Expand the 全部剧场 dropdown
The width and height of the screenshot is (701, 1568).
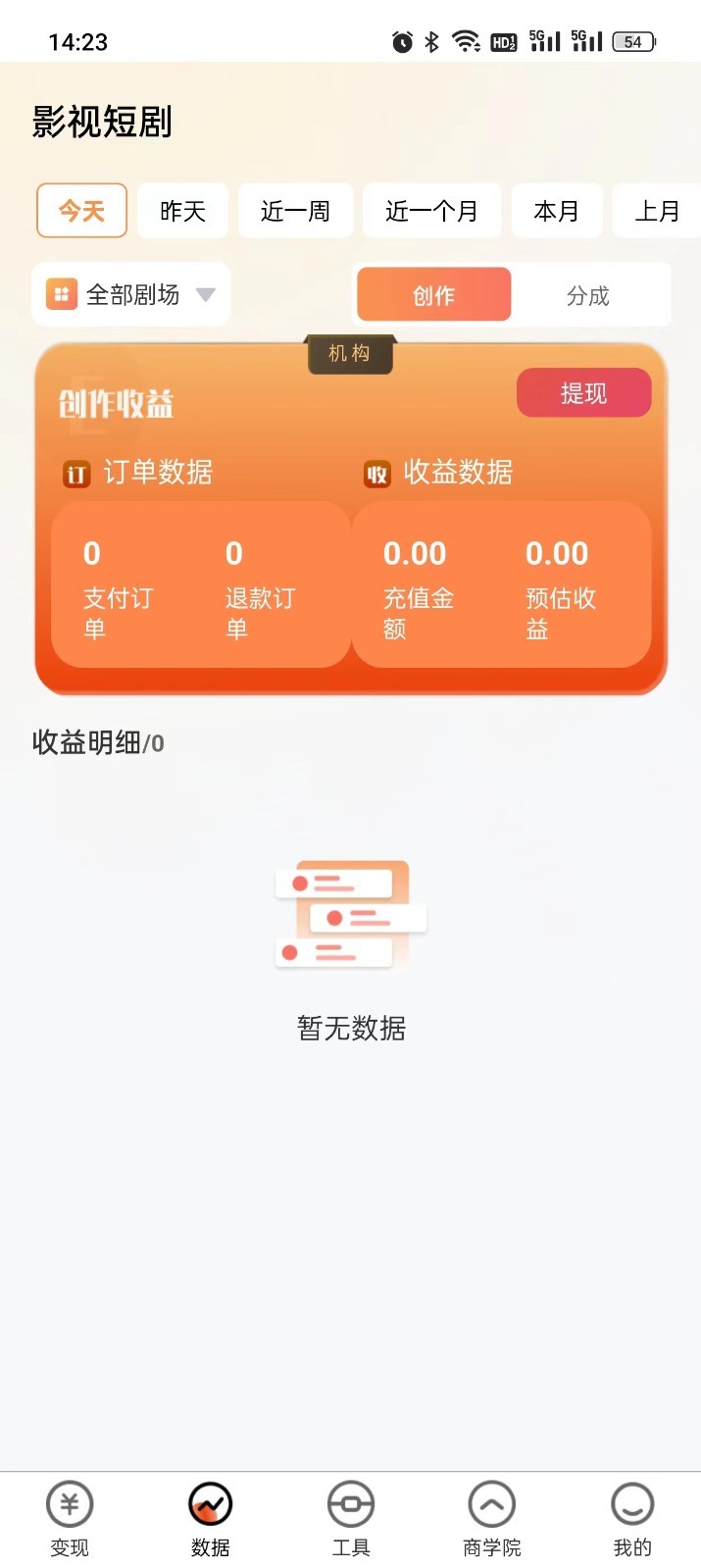click(131, 294)
